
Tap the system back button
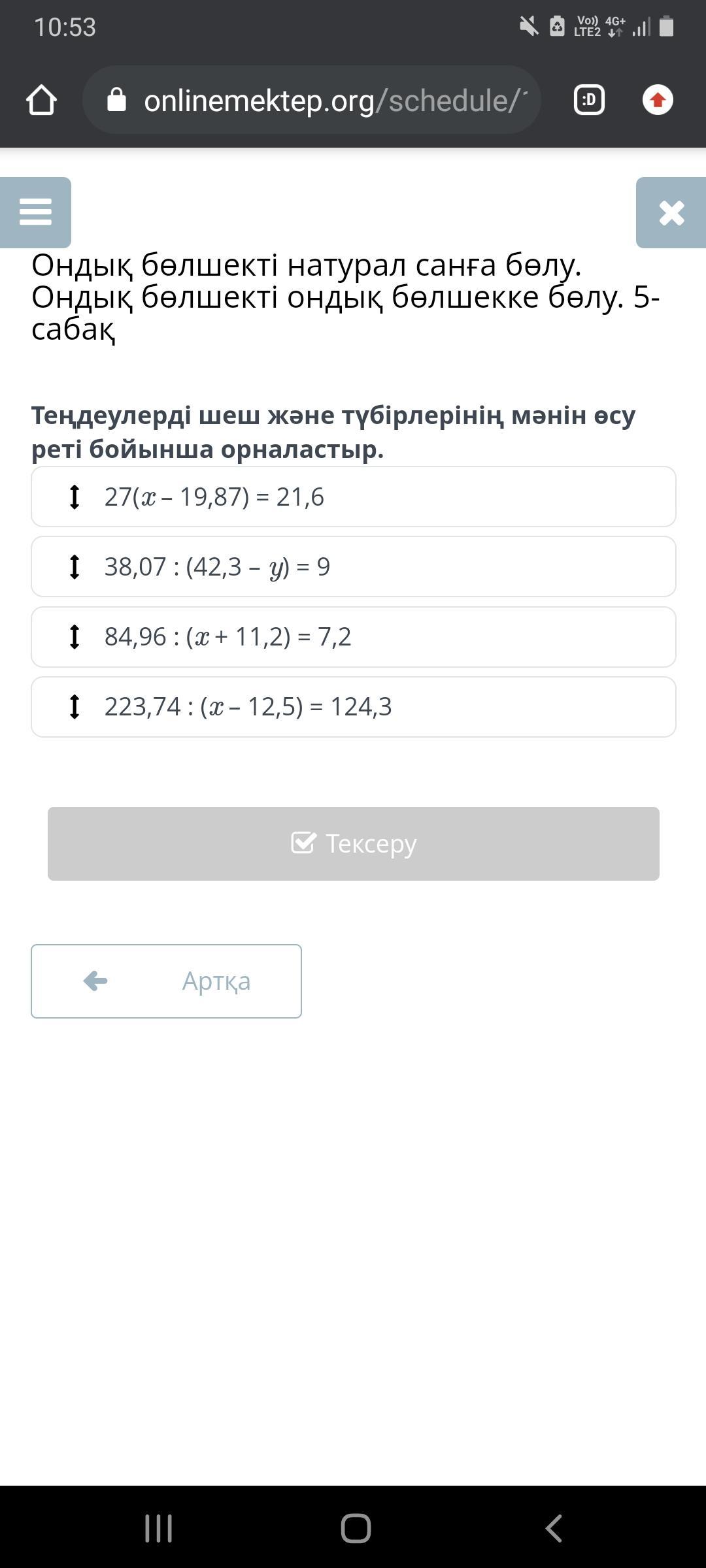pos(554,1529)
